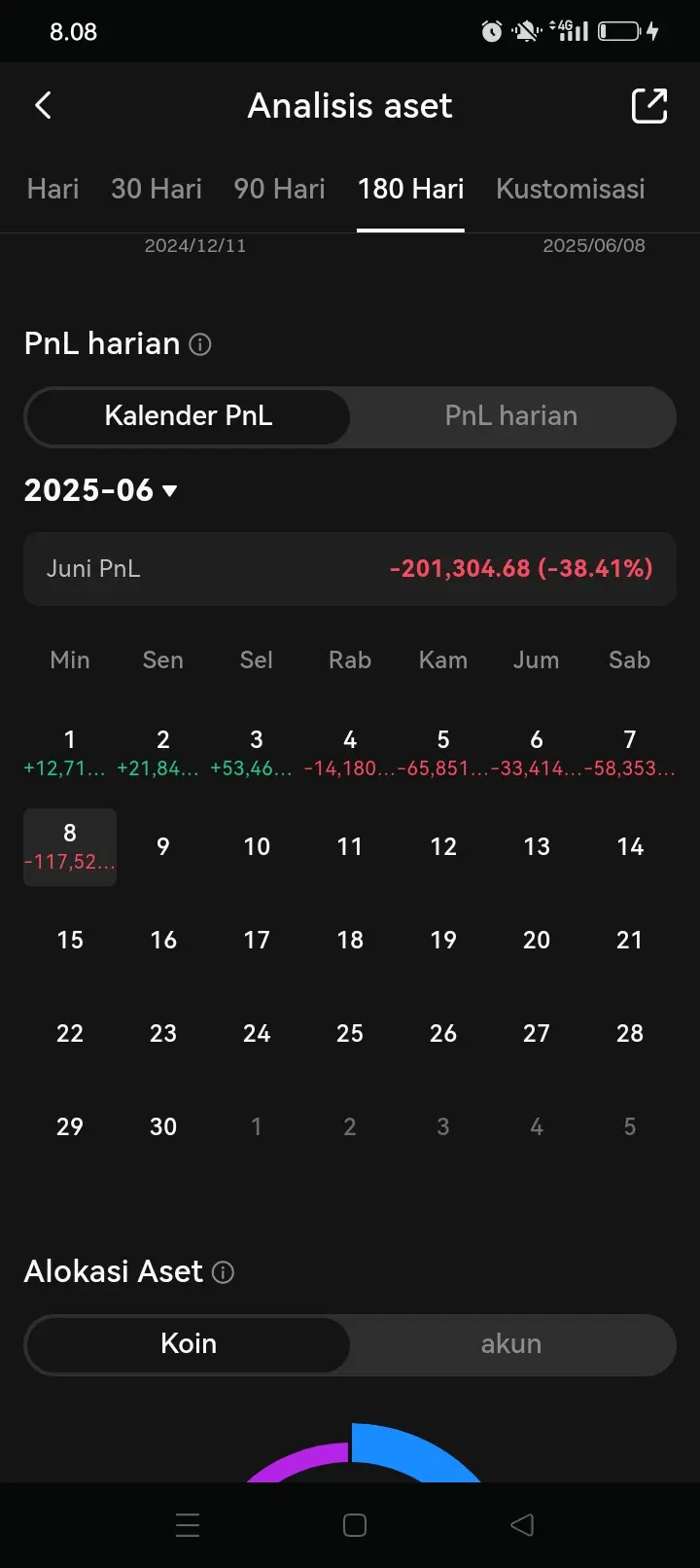Open the 90 Hari tab

[279, 189]
